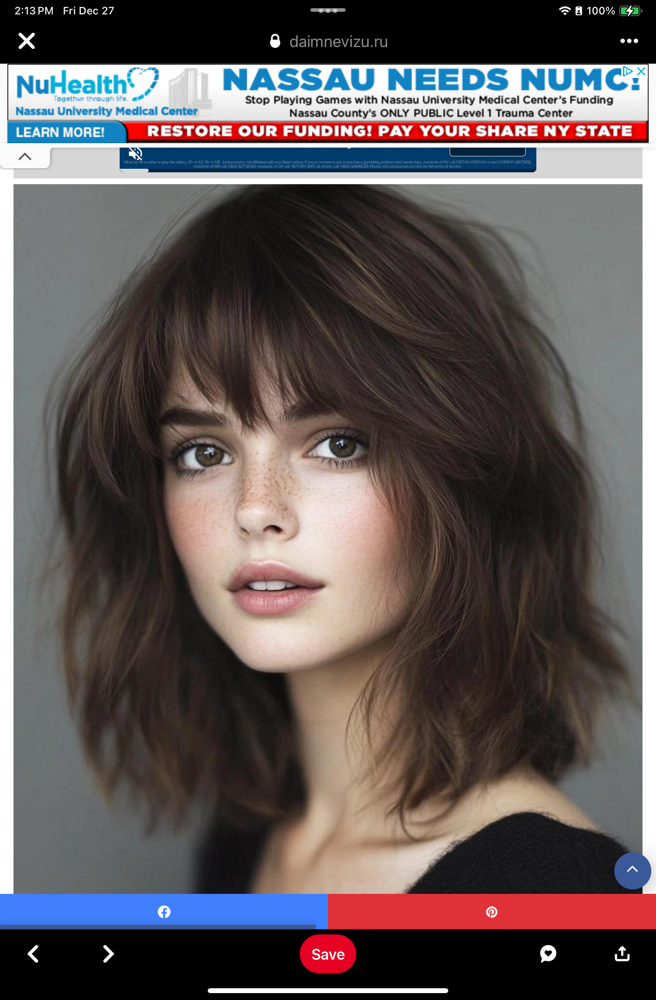
Task: Unmute the video ad
Action: click(136, 154)
